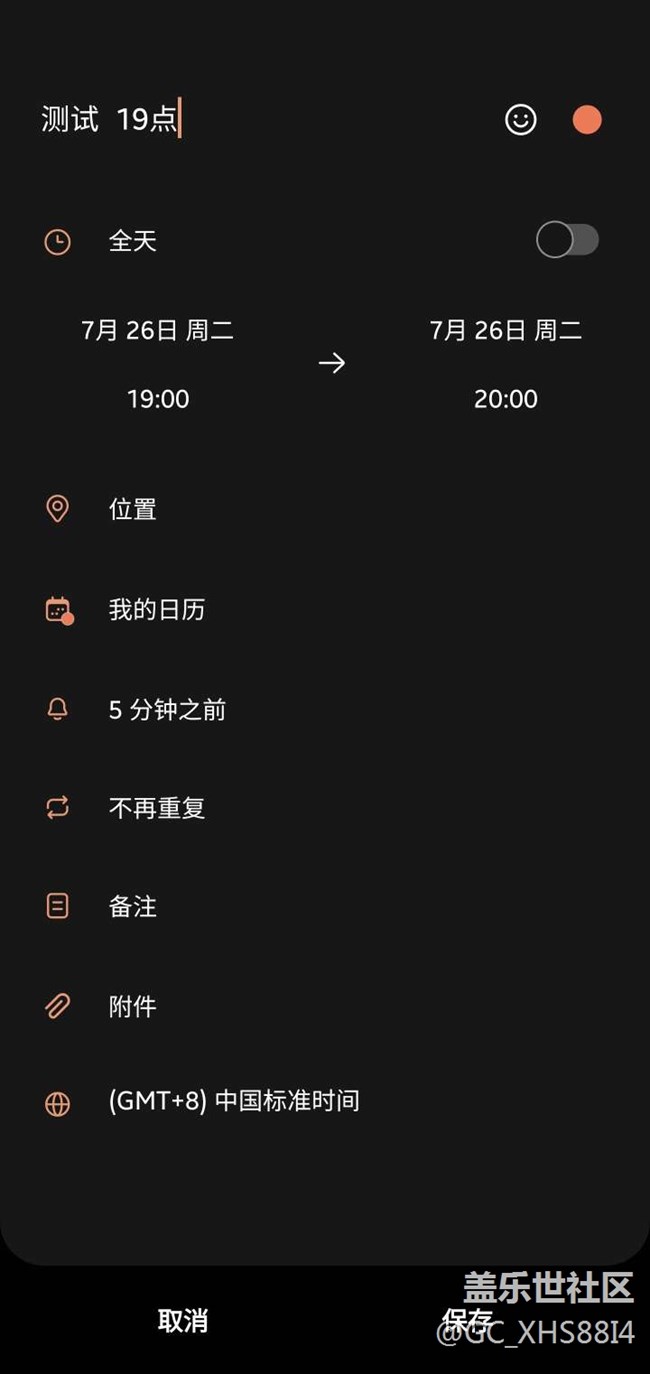The height and width of the screenshot is (1374, 650).
Task: Add a note in 备注
Action: point(133,907)
